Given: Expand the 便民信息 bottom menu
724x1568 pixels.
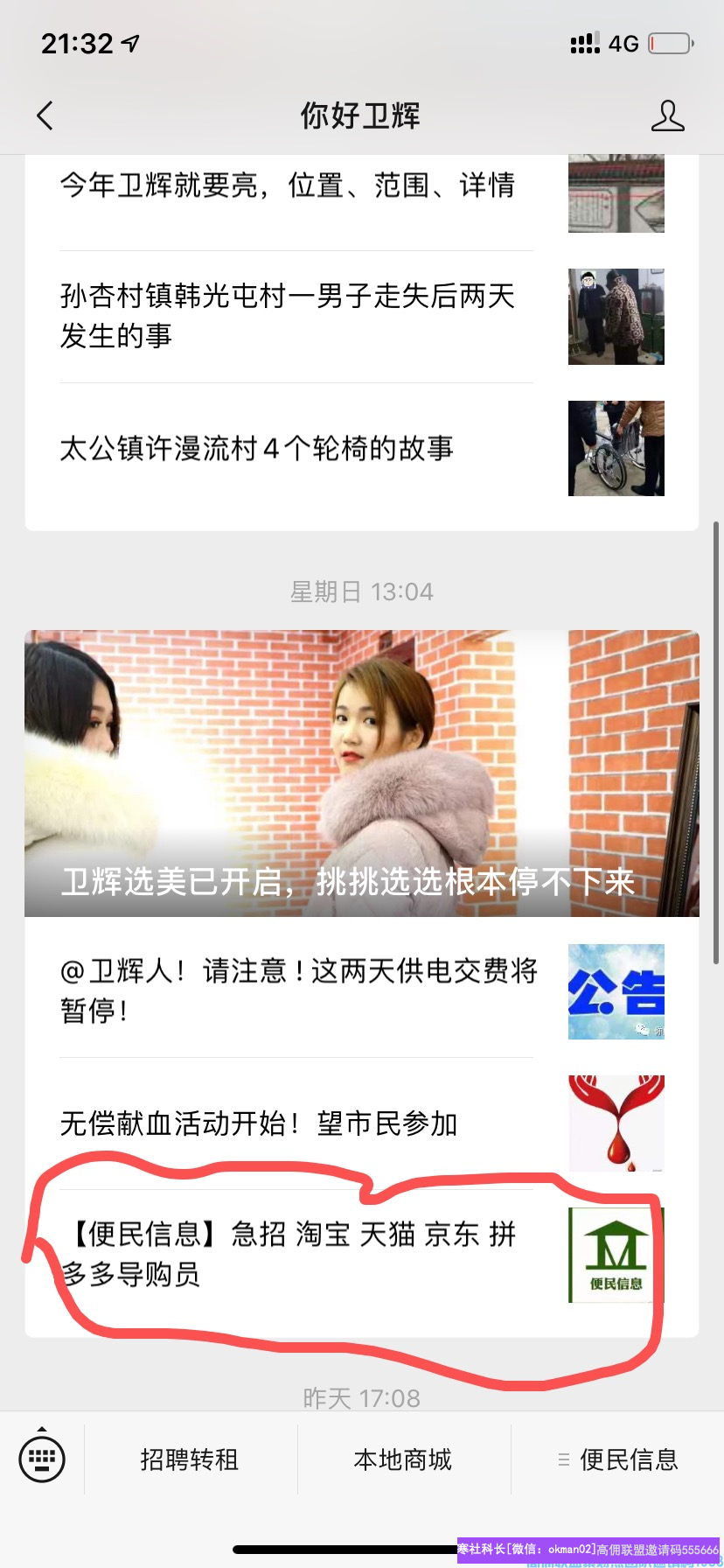Looking at the screenshot, I should tap(618, 1459).
